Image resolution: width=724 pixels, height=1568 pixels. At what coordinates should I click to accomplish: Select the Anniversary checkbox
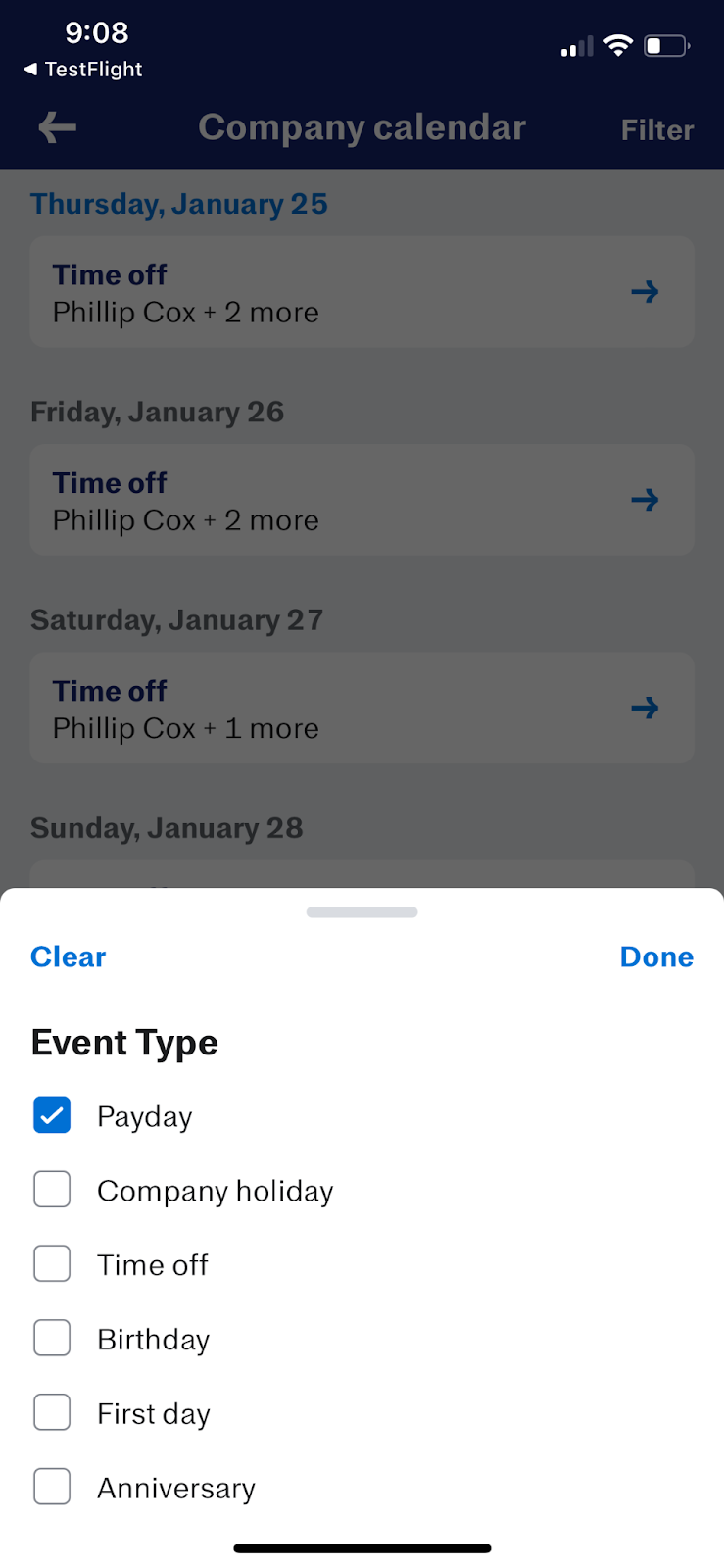tap(52, 1488)
